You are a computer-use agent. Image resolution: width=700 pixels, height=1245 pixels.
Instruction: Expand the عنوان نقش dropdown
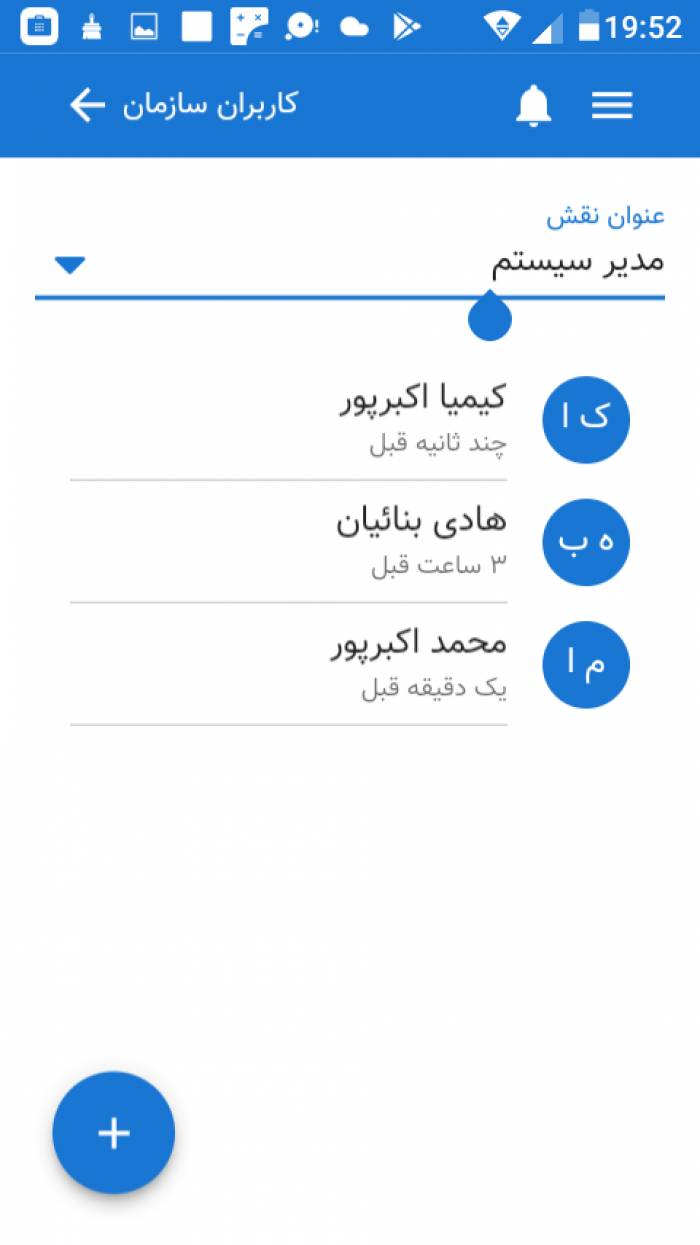coord(350,263)
